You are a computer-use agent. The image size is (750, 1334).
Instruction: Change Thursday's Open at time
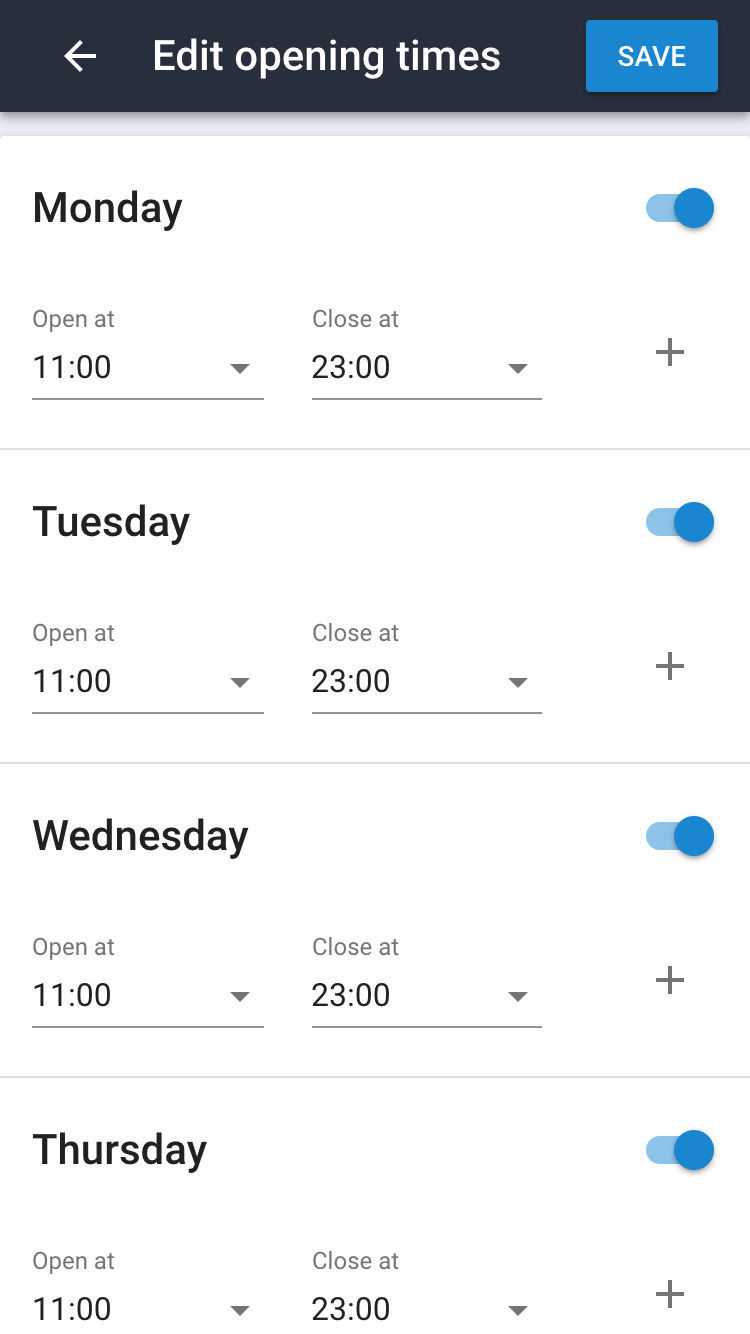147,1308
